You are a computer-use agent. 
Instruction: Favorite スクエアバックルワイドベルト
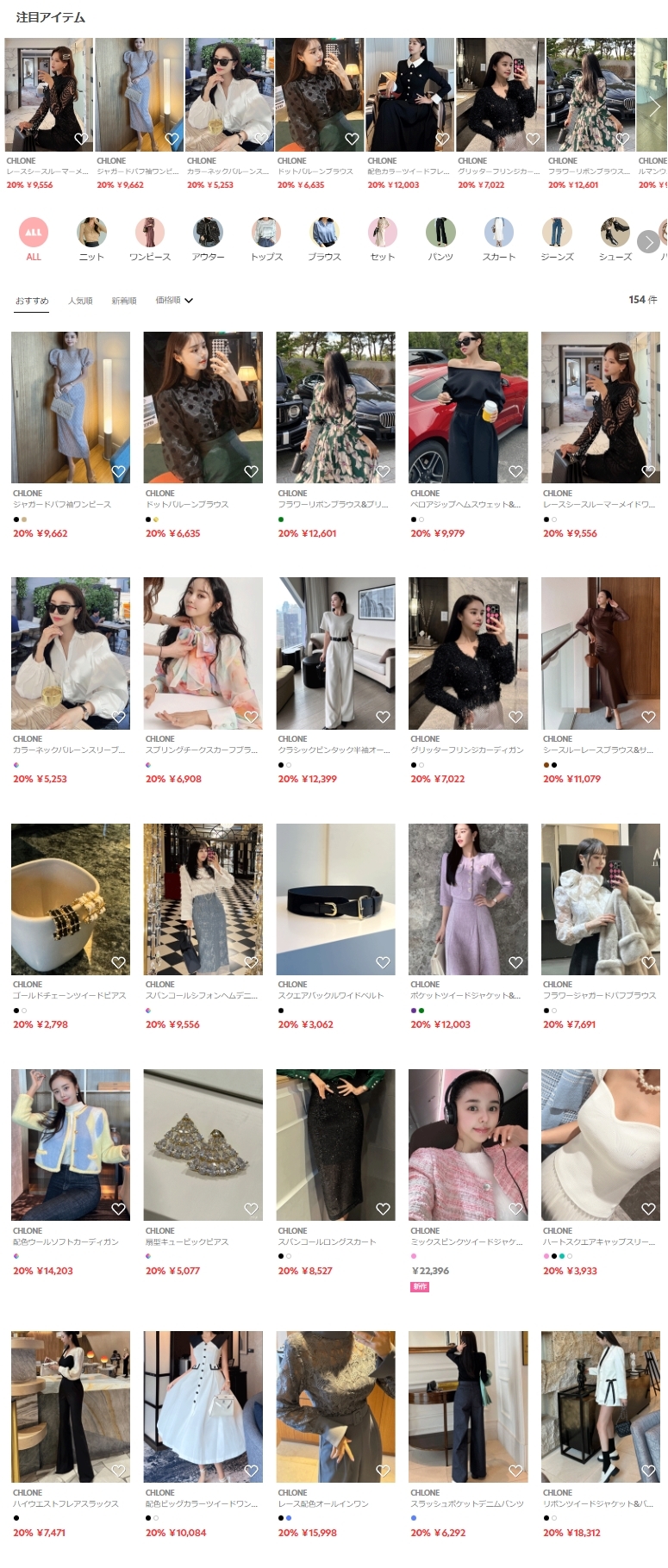(x=383, y=962)
